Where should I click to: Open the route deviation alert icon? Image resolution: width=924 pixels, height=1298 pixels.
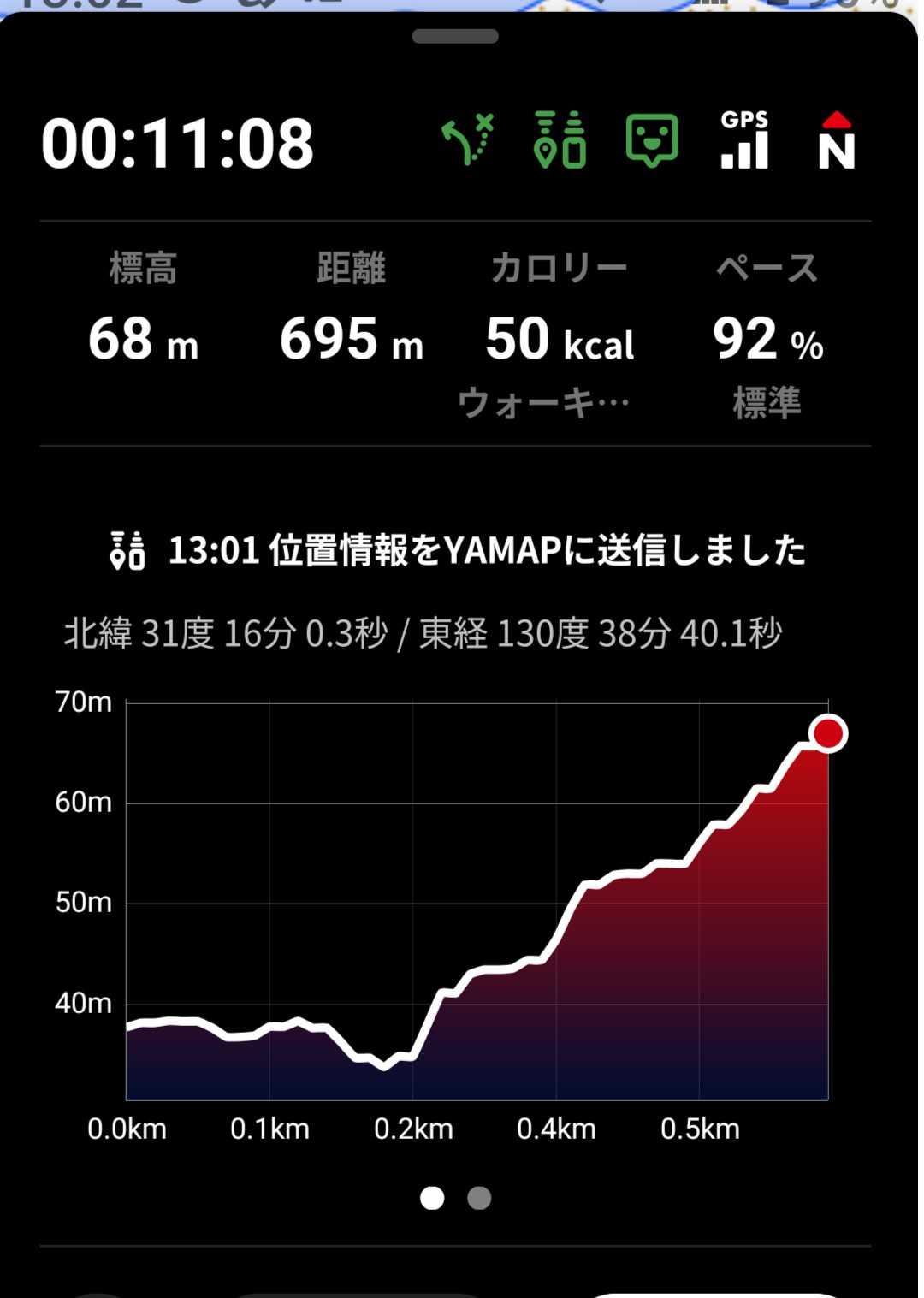[468, 140]
